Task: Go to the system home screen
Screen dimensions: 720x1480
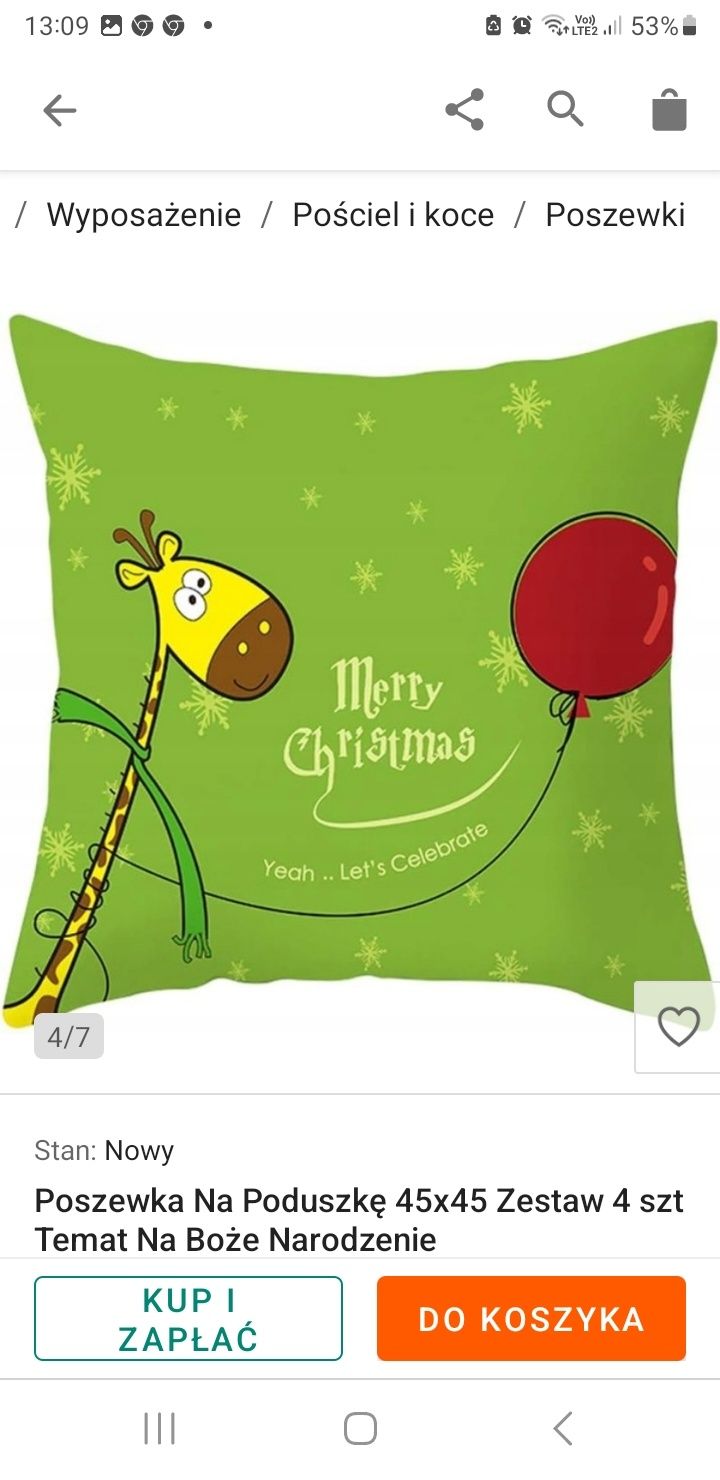Action: click(x=360, y=1428)
